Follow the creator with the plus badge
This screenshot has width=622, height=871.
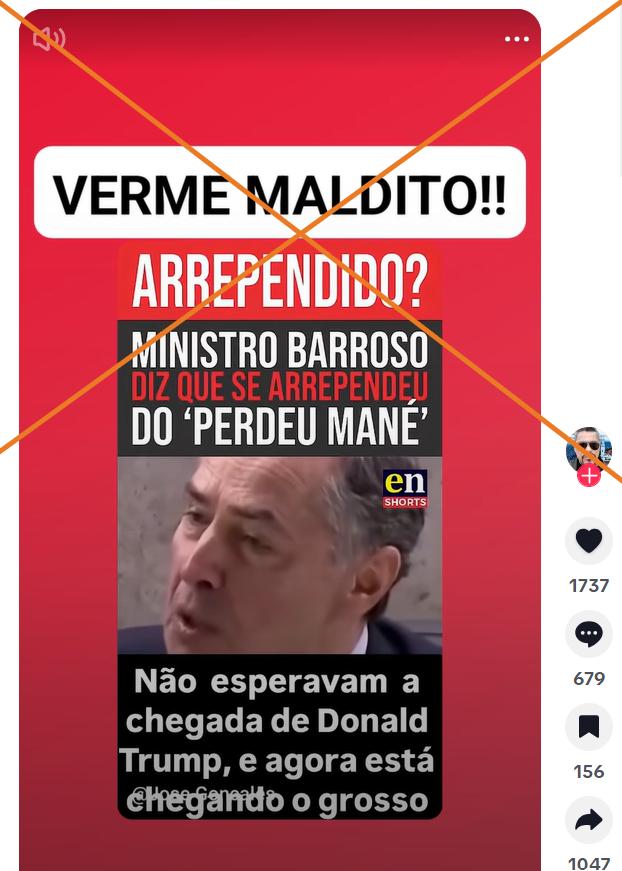[589, 476]
